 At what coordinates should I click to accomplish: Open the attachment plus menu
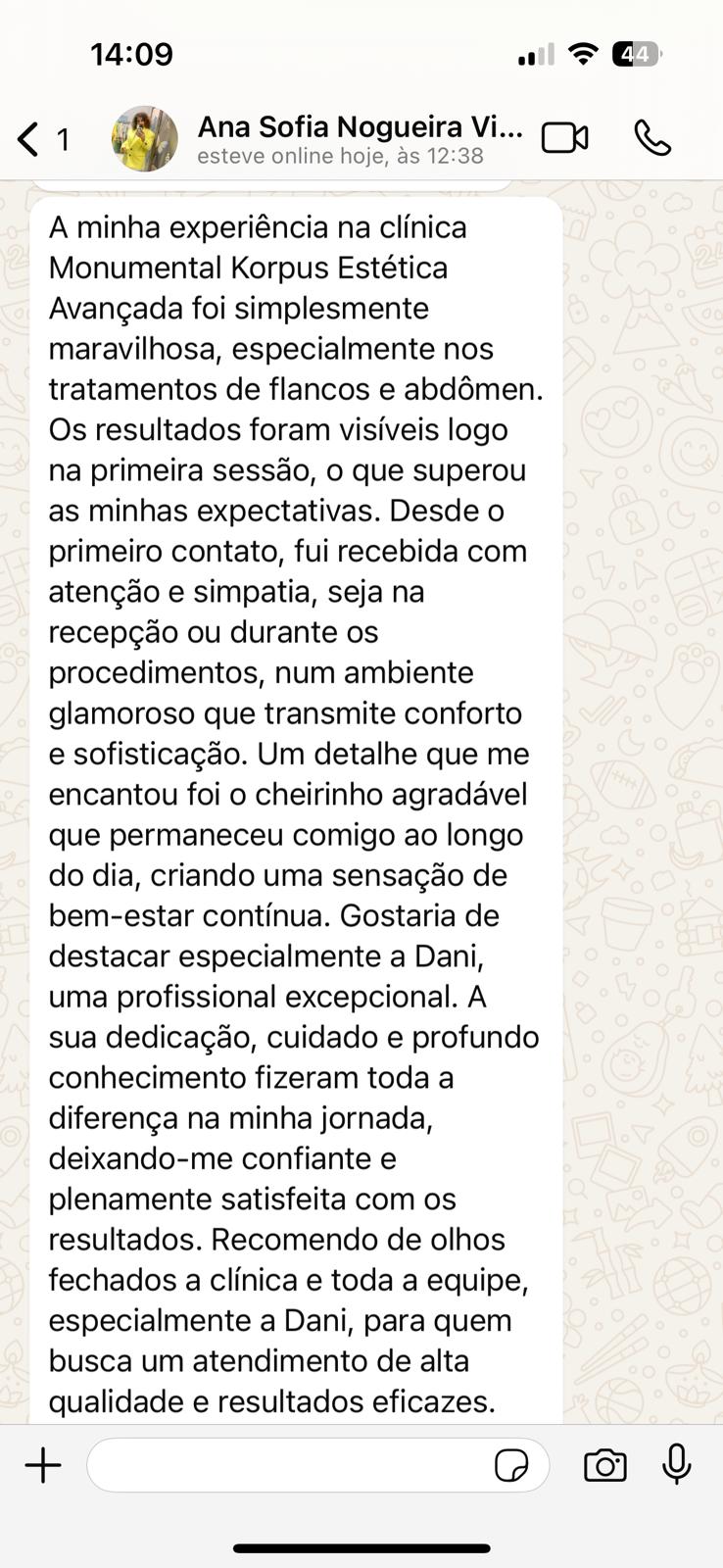(x=43, y=1466)
